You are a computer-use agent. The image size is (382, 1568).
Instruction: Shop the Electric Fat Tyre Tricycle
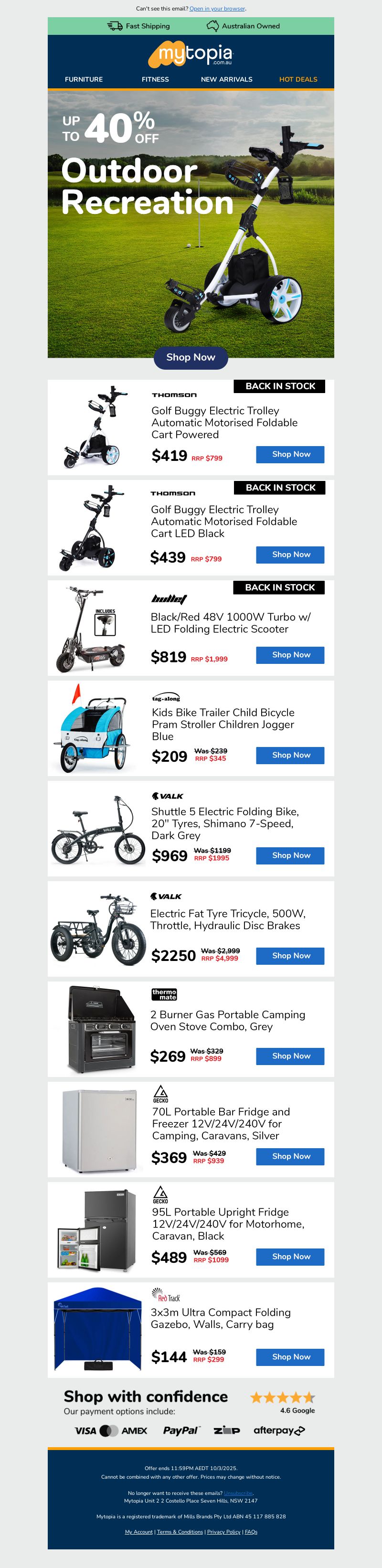coord(290,956)
